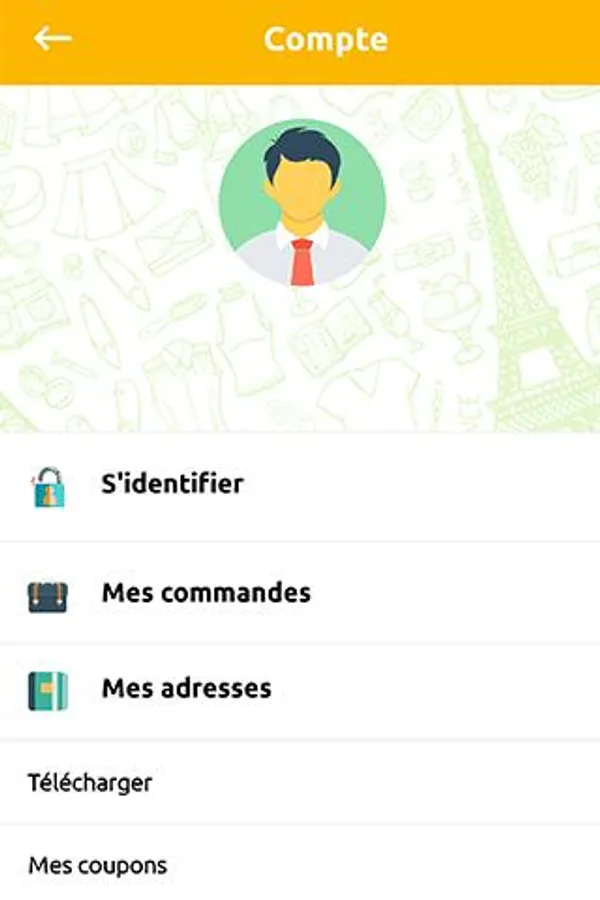Open Mes coupons
600x900 pixels.
click(300, 864)
